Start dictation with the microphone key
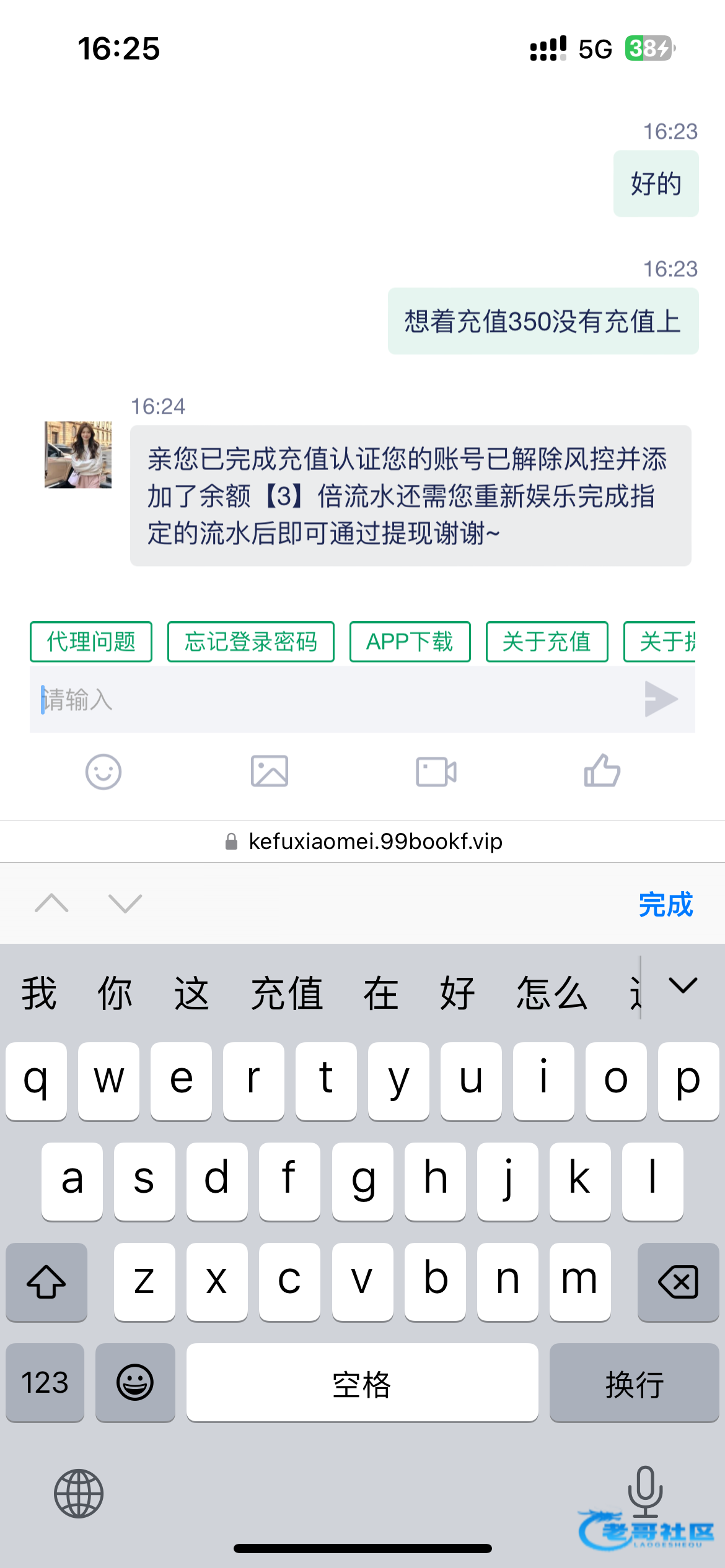Image resolution: width=725 pixels, height=1568 pixels. tap(645, 1489)
